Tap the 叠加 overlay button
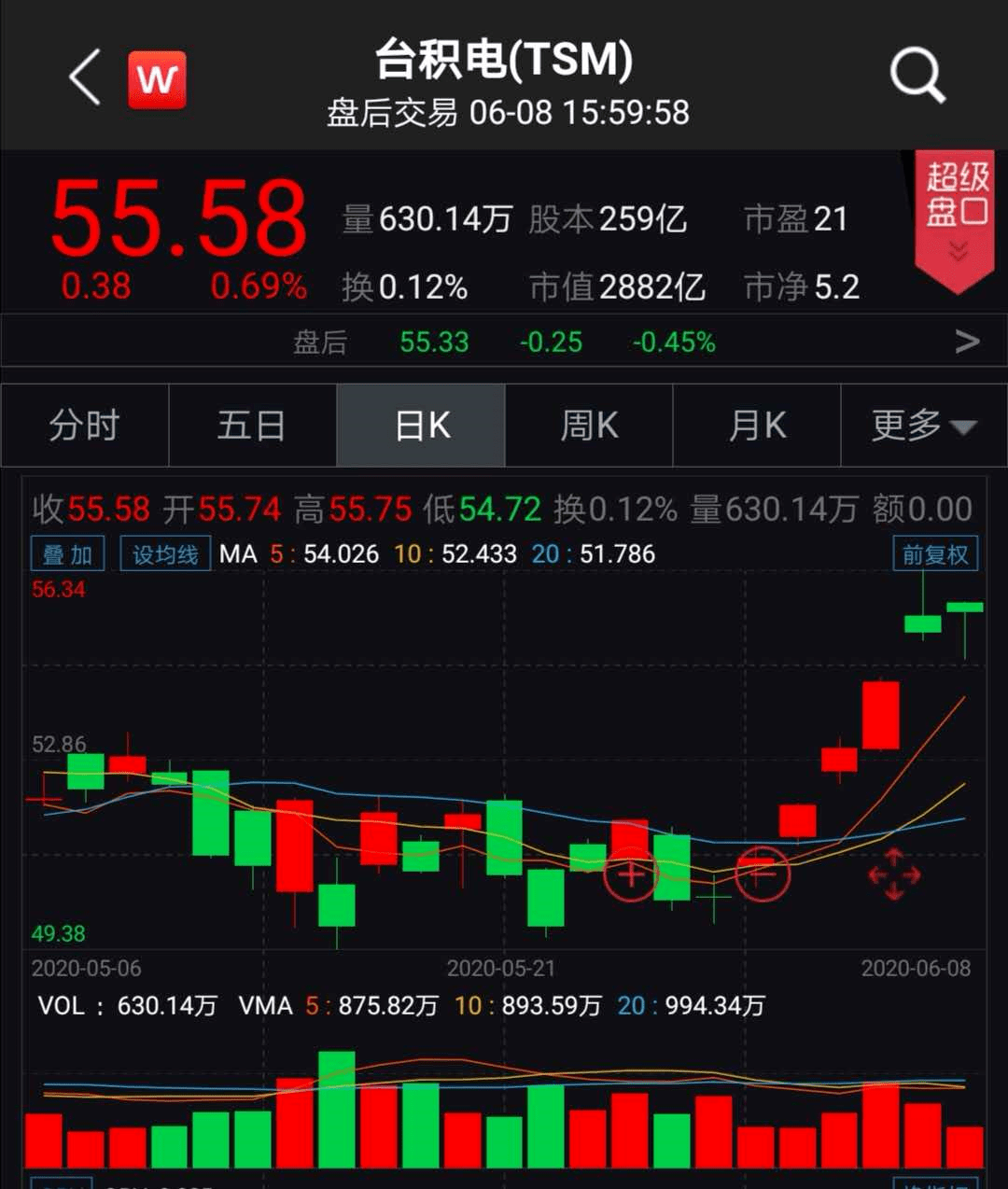 67,554
